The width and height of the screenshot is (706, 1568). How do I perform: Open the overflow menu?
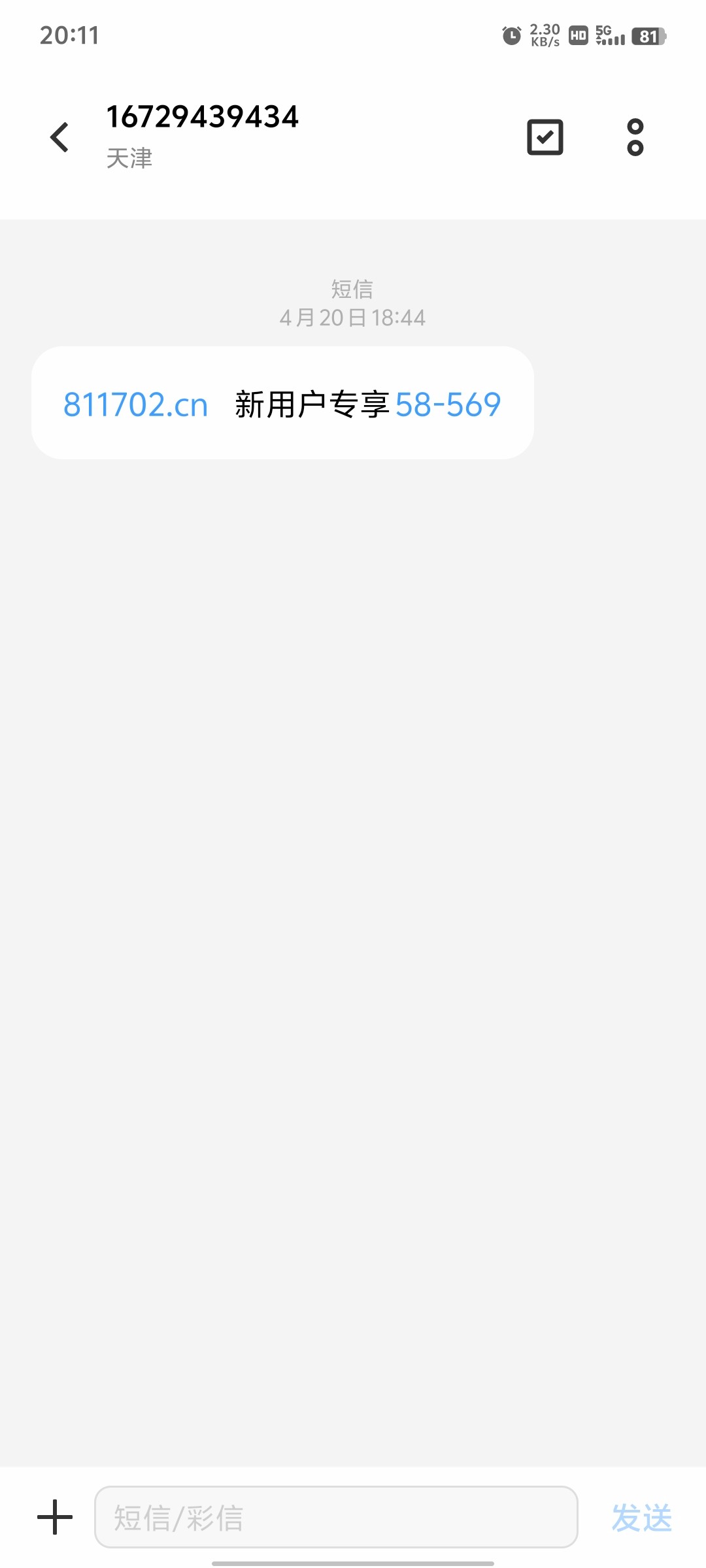635,137
